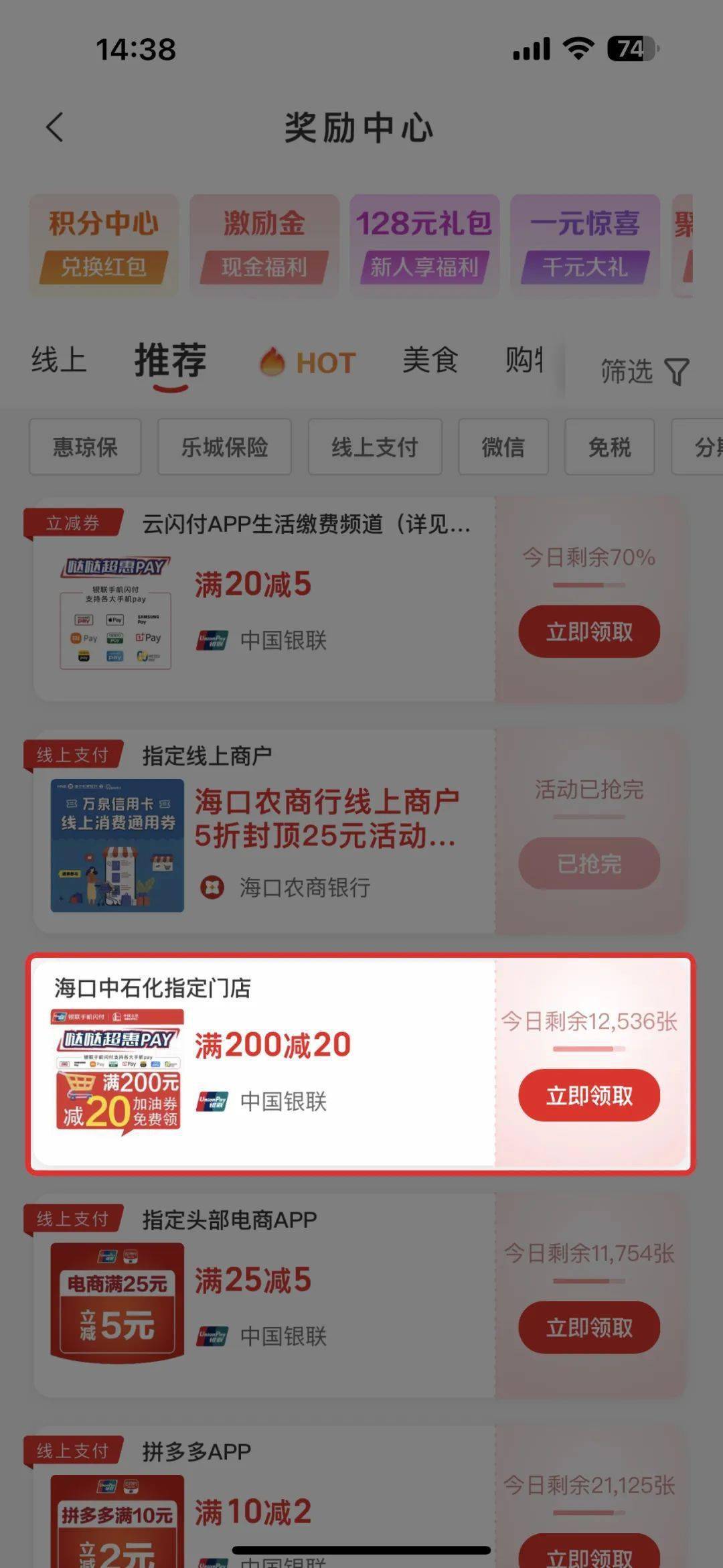
Task: Open the 128元礼包 banner
Action: click(x=424, y=245)
